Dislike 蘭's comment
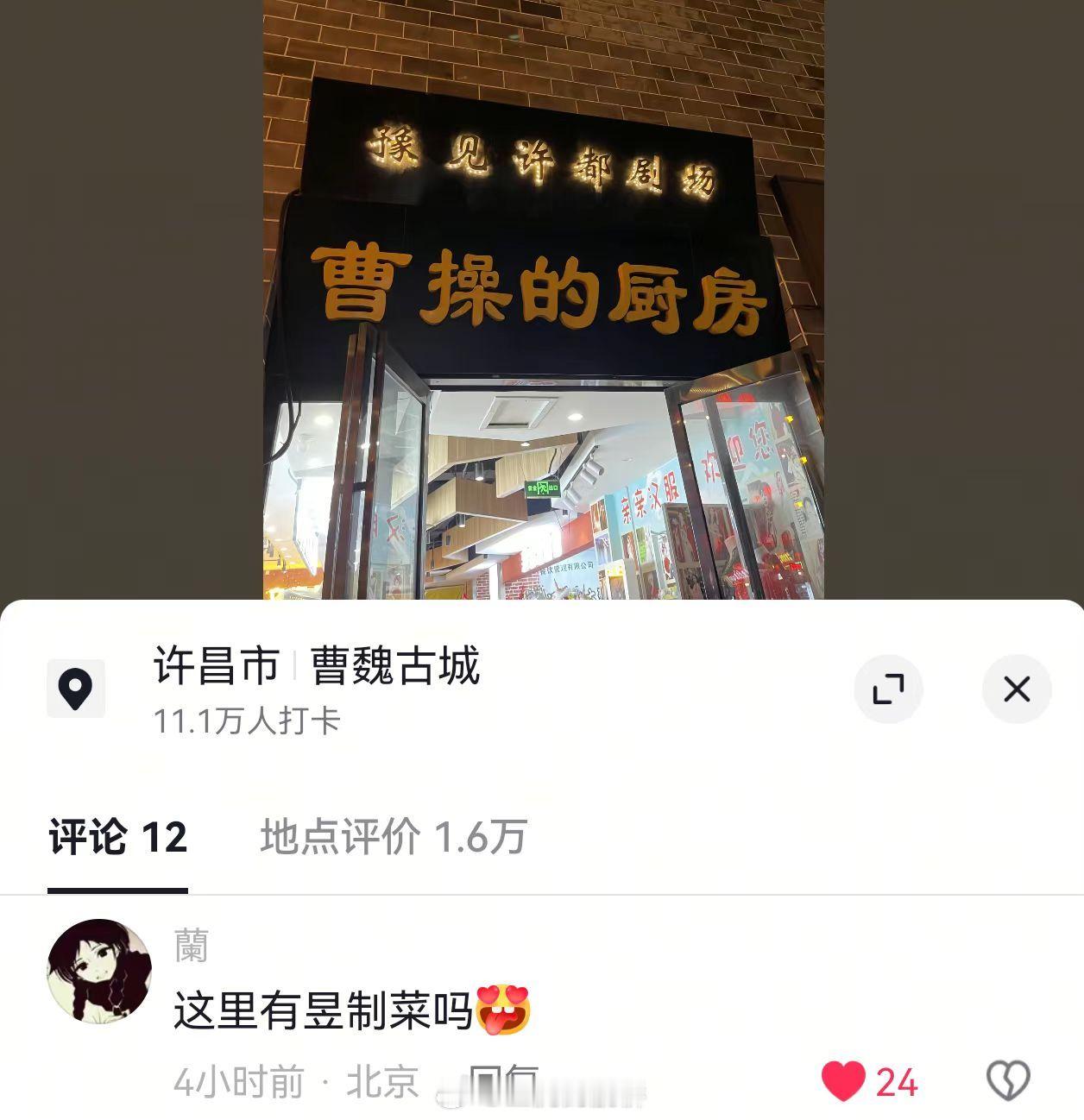 (1007, 1080)
